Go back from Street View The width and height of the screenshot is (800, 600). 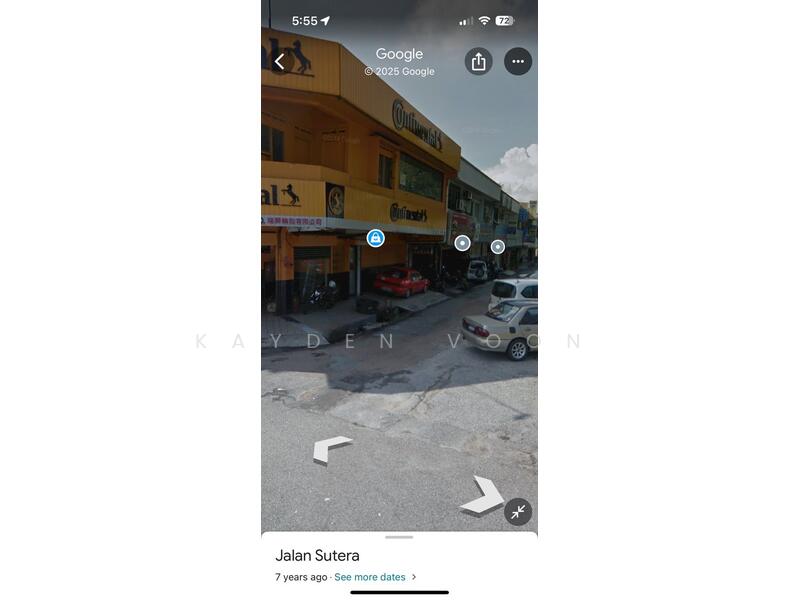tap(280, 62)
